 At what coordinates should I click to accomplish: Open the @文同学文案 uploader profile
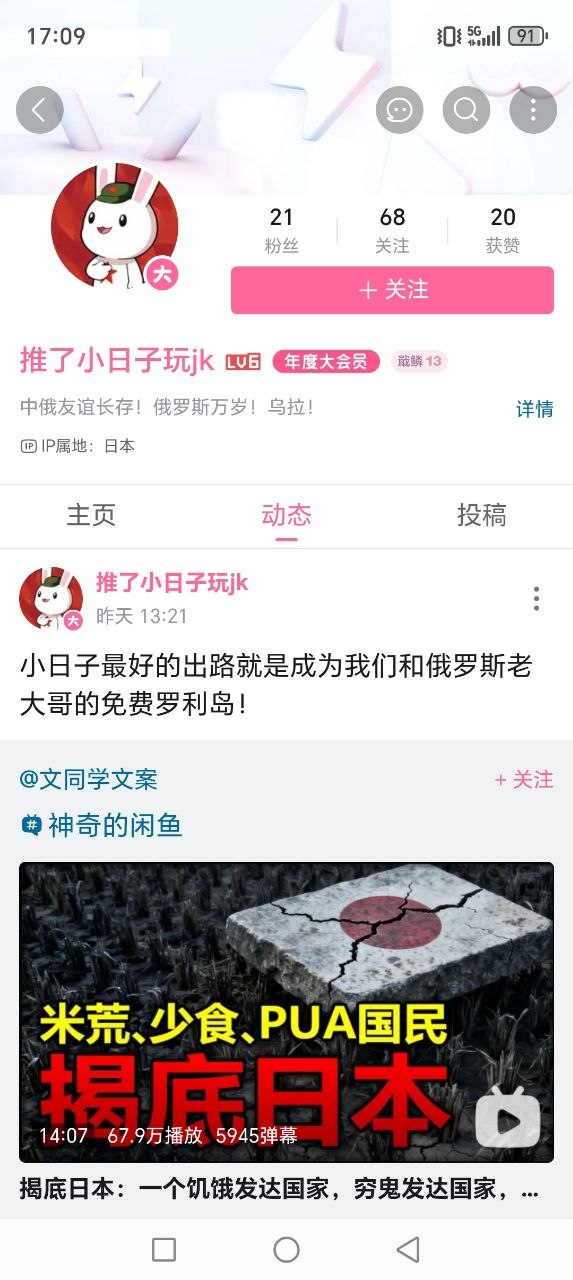(x=89, y=779)
